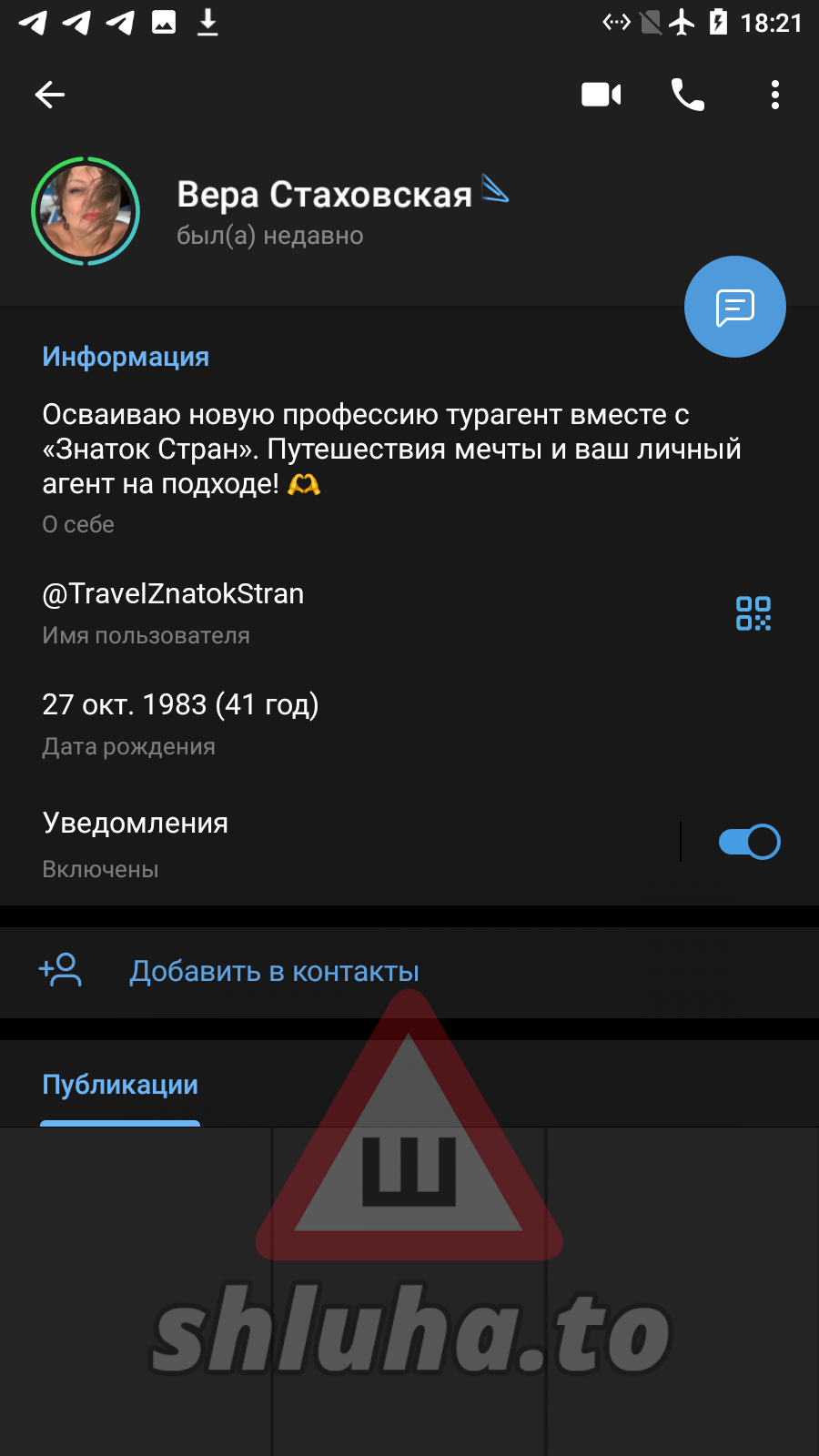Open chat via the floating message button
Image resolution: width=819 pixels, height=1456 pixels.
tap(734, 308)
